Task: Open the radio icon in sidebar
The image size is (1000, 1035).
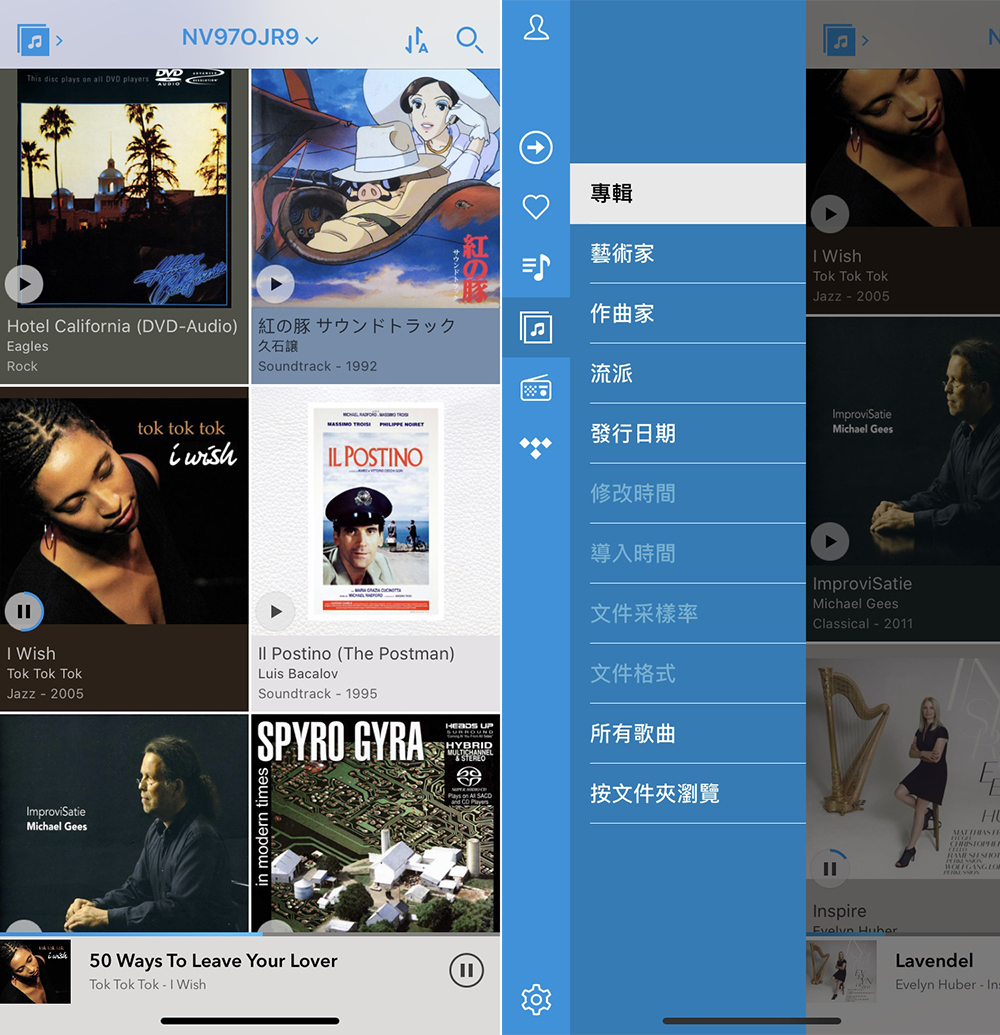Action: coord(536,388)
